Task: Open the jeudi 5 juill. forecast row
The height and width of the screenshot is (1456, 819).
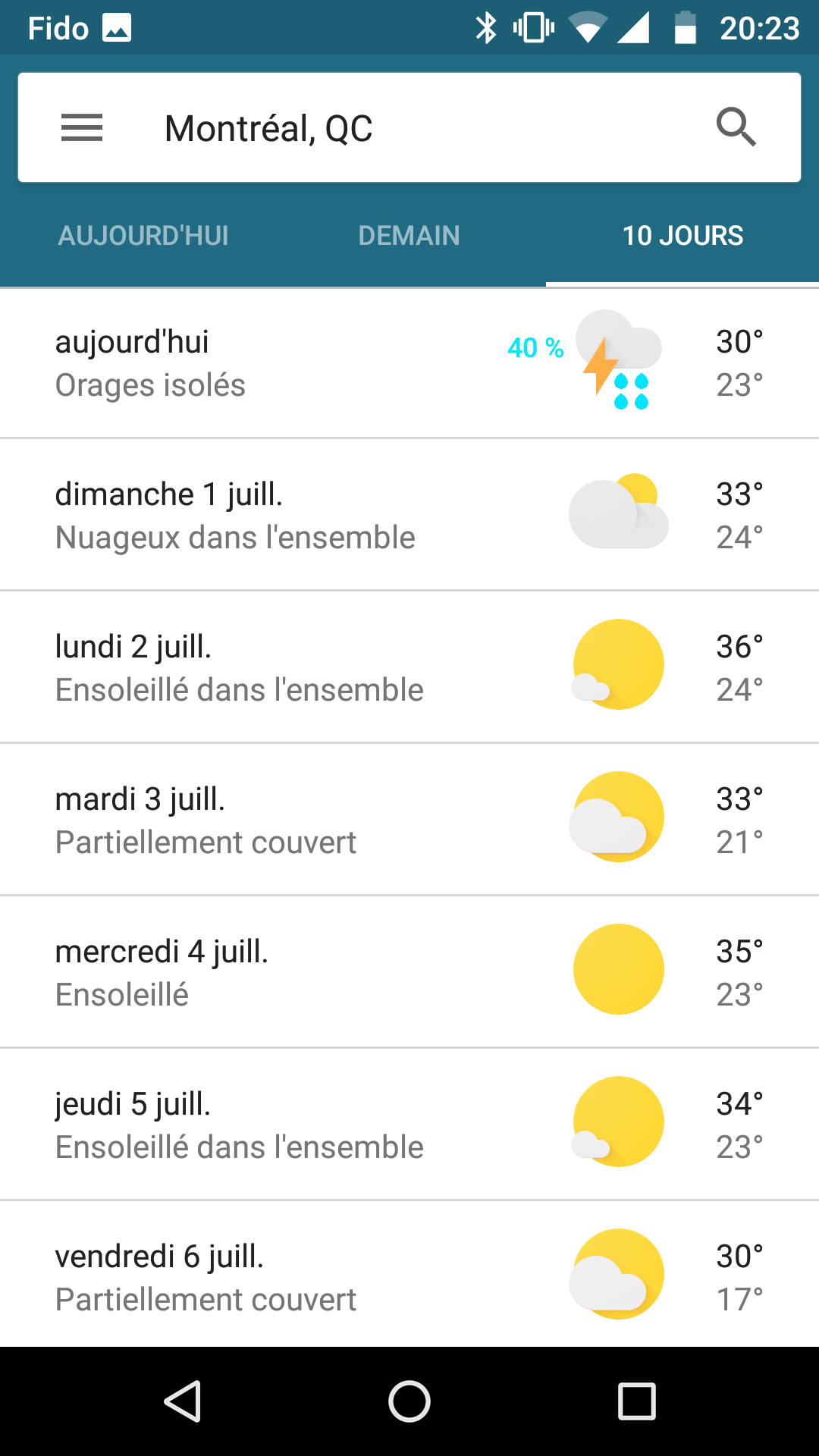Action: point(409,1125)
